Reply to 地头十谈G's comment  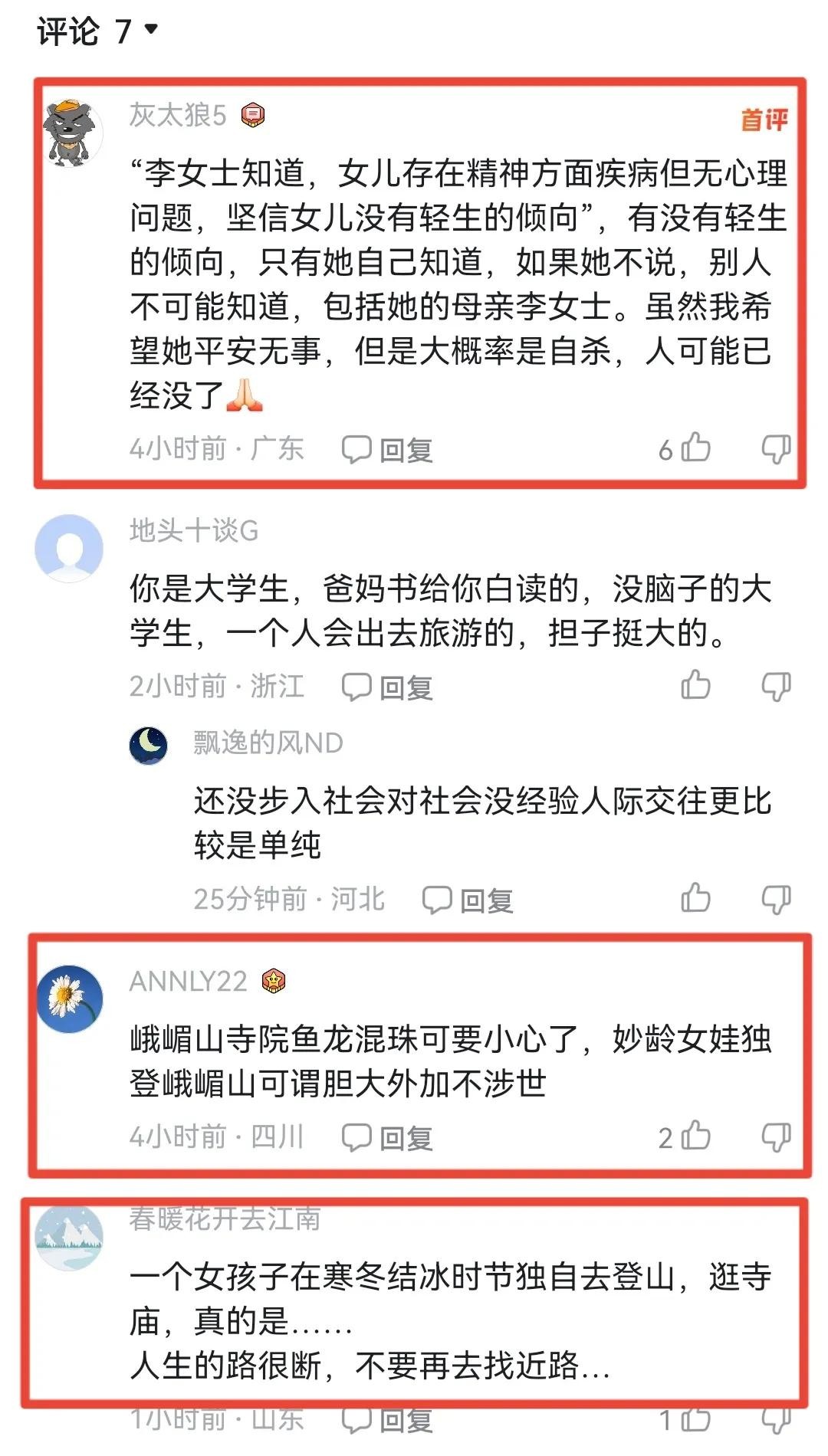(387, 687)
